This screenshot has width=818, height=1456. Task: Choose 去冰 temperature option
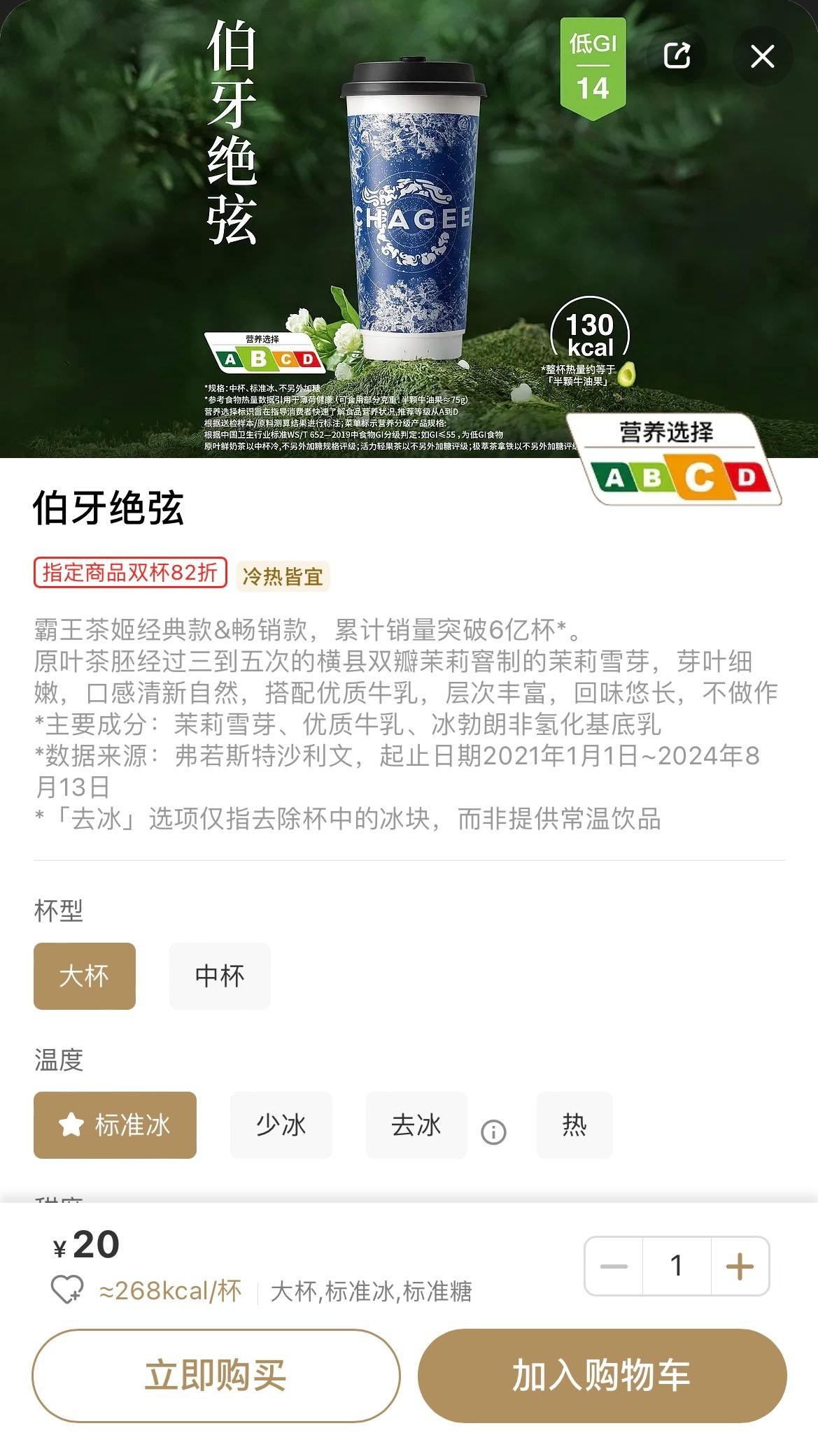416,1125
